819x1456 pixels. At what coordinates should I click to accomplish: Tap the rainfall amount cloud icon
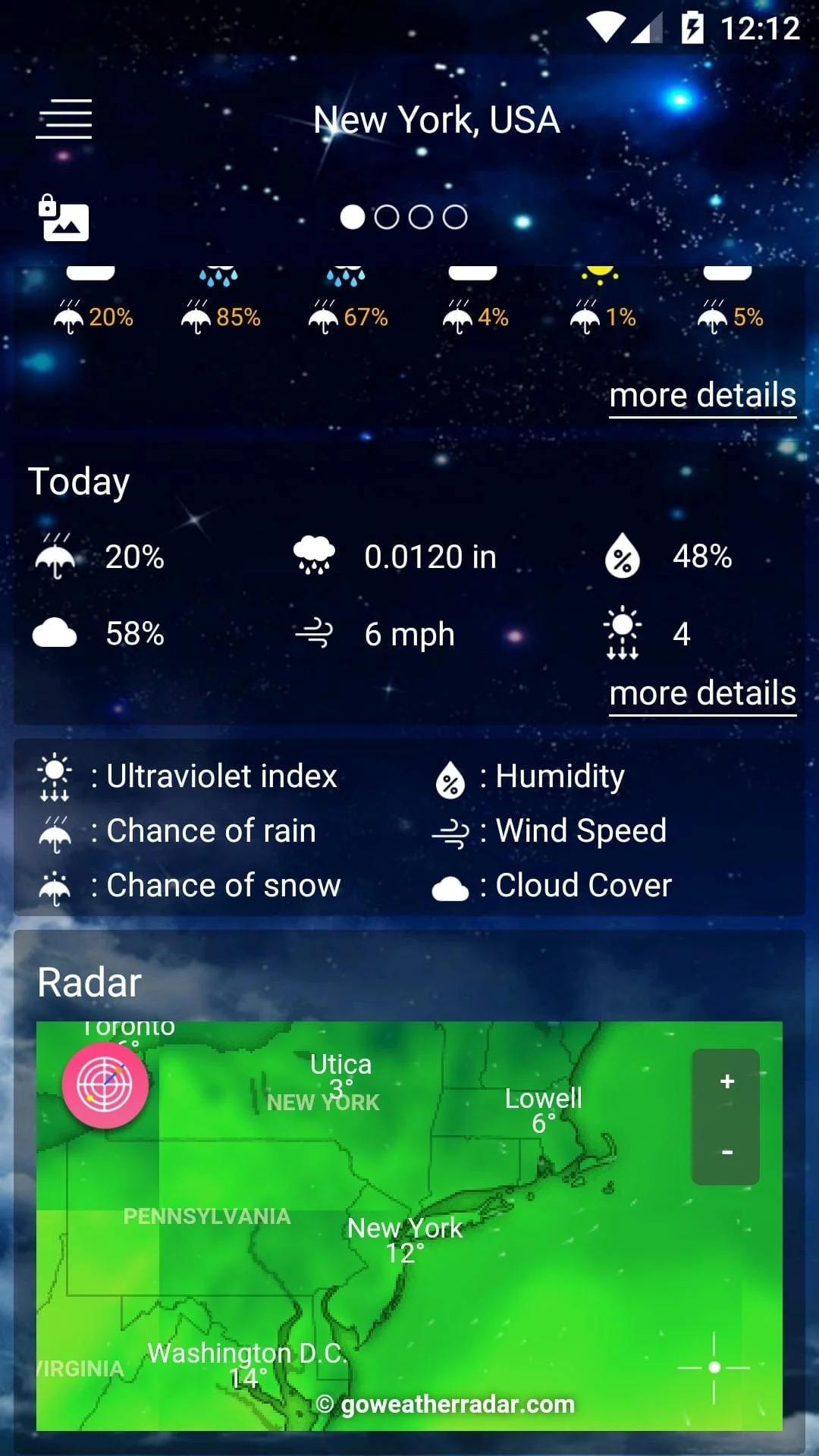point(315,555)
